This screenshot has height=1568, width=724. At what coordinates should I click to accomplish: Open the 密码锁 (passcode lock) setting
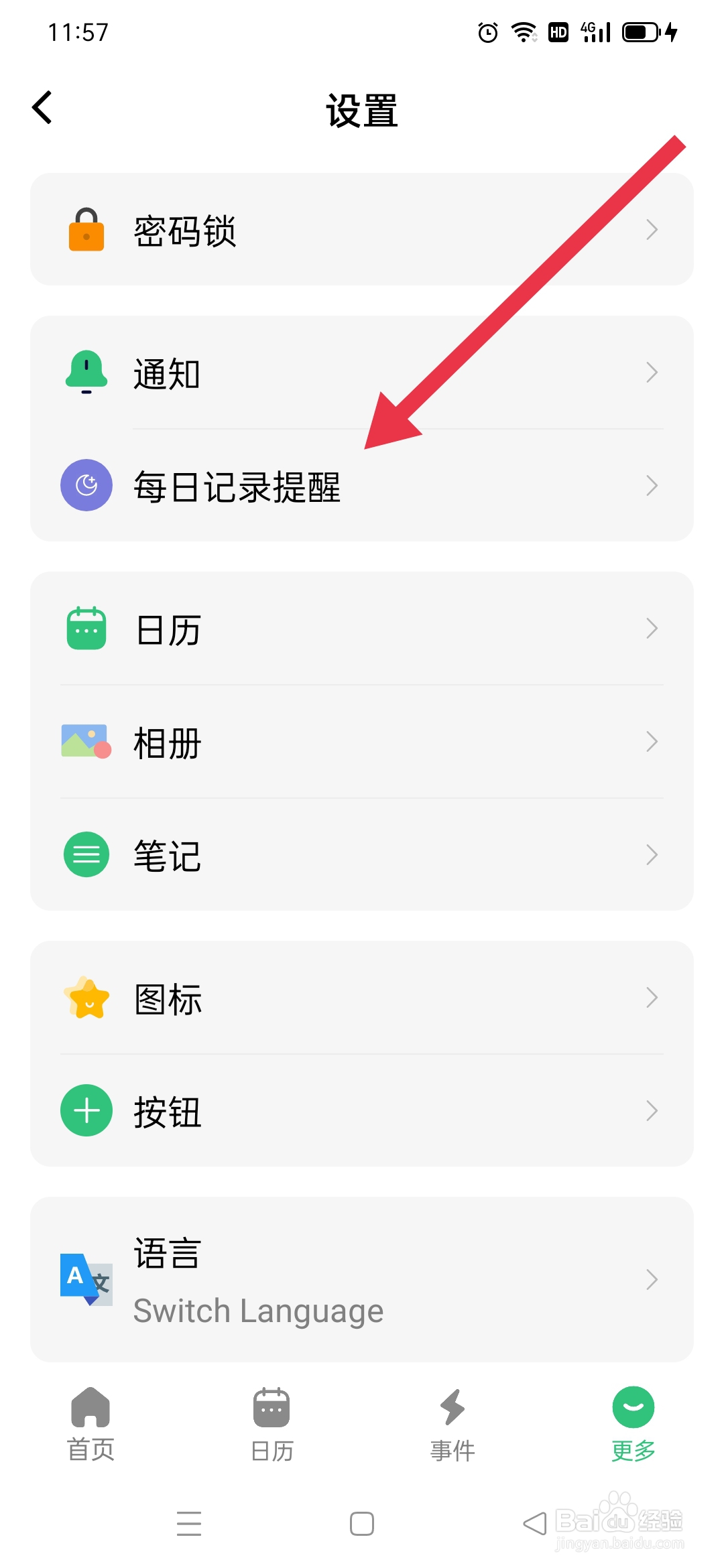pyautogui.click(x=362, y=230)
